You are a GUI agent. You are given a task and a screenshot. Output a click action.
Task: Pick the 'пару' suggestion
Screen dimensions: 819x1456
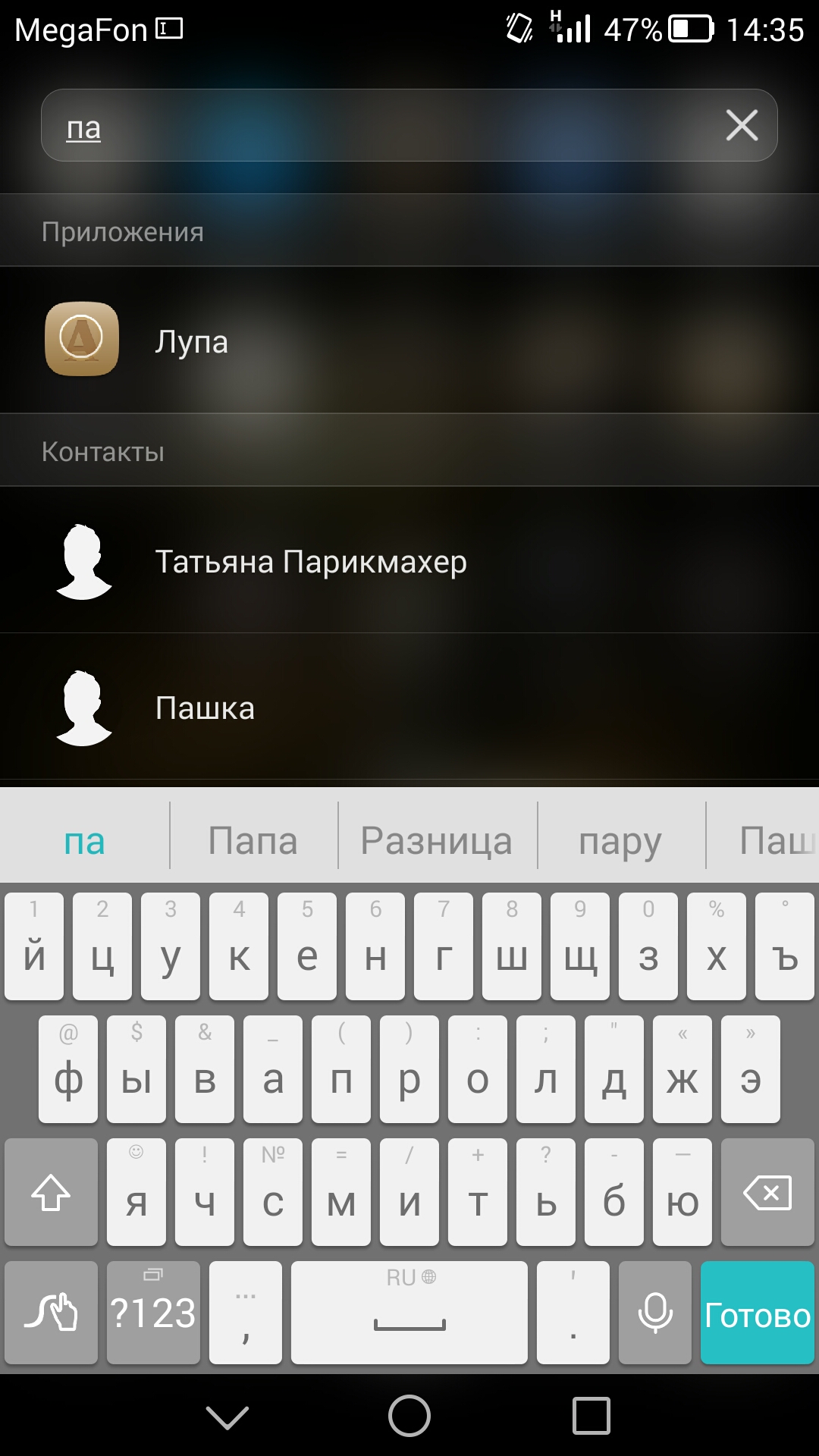tap(620, 841)
